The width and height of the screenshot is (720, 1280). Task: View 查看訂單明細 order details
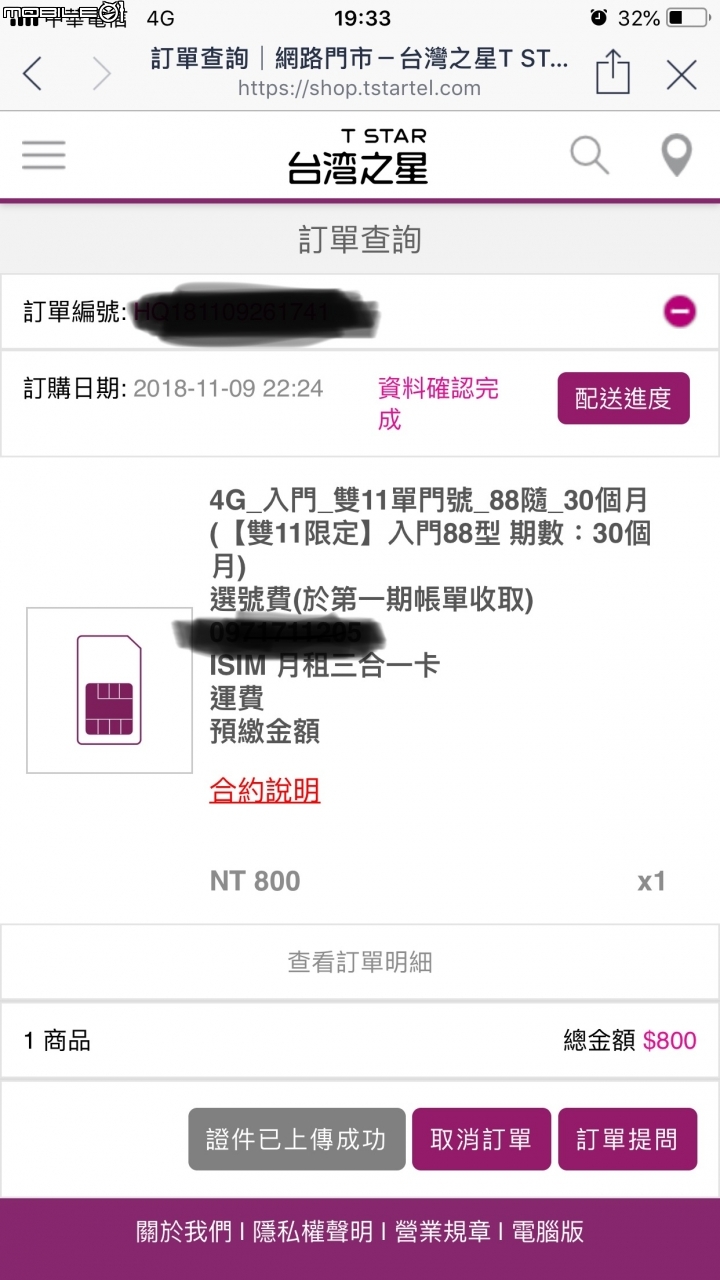[x=360, y=962]
